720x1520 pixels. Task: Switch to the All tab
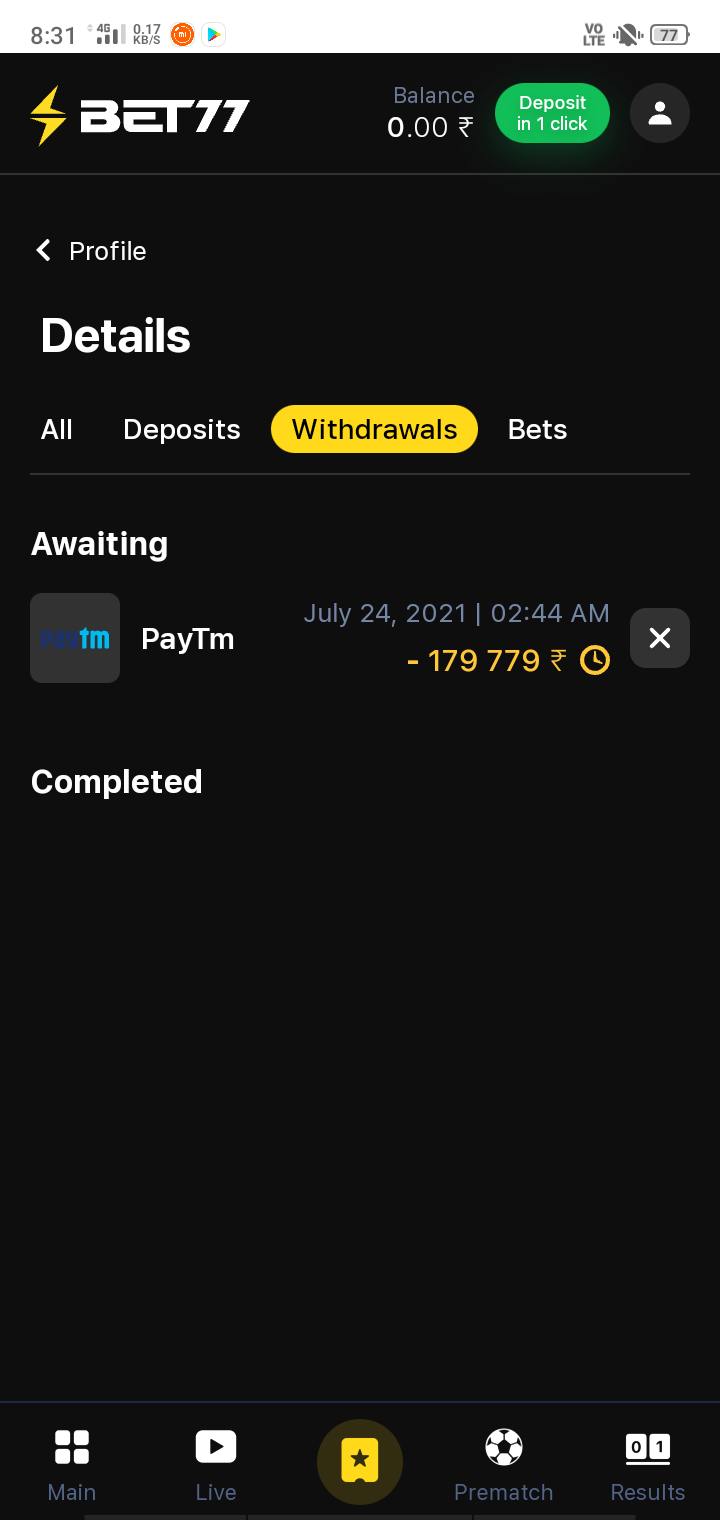click(57, 430)
